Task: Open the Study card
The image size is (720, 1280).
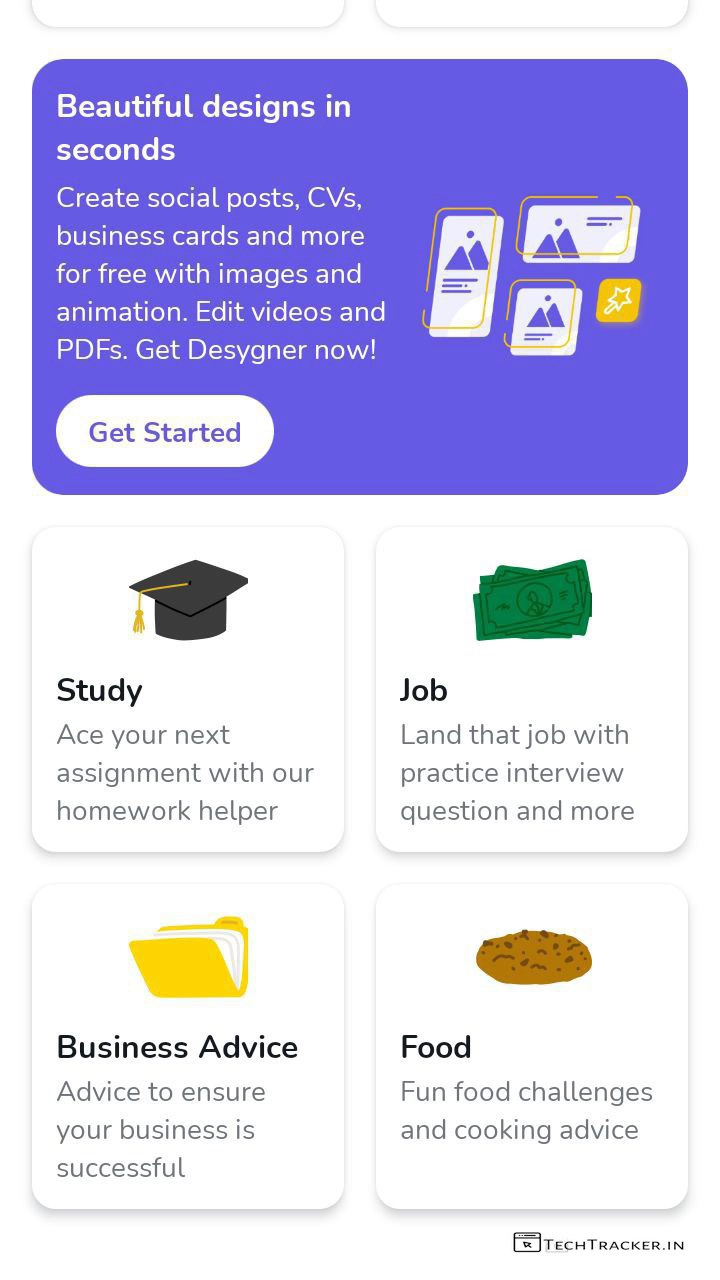Action: click(x=188, y=690)
